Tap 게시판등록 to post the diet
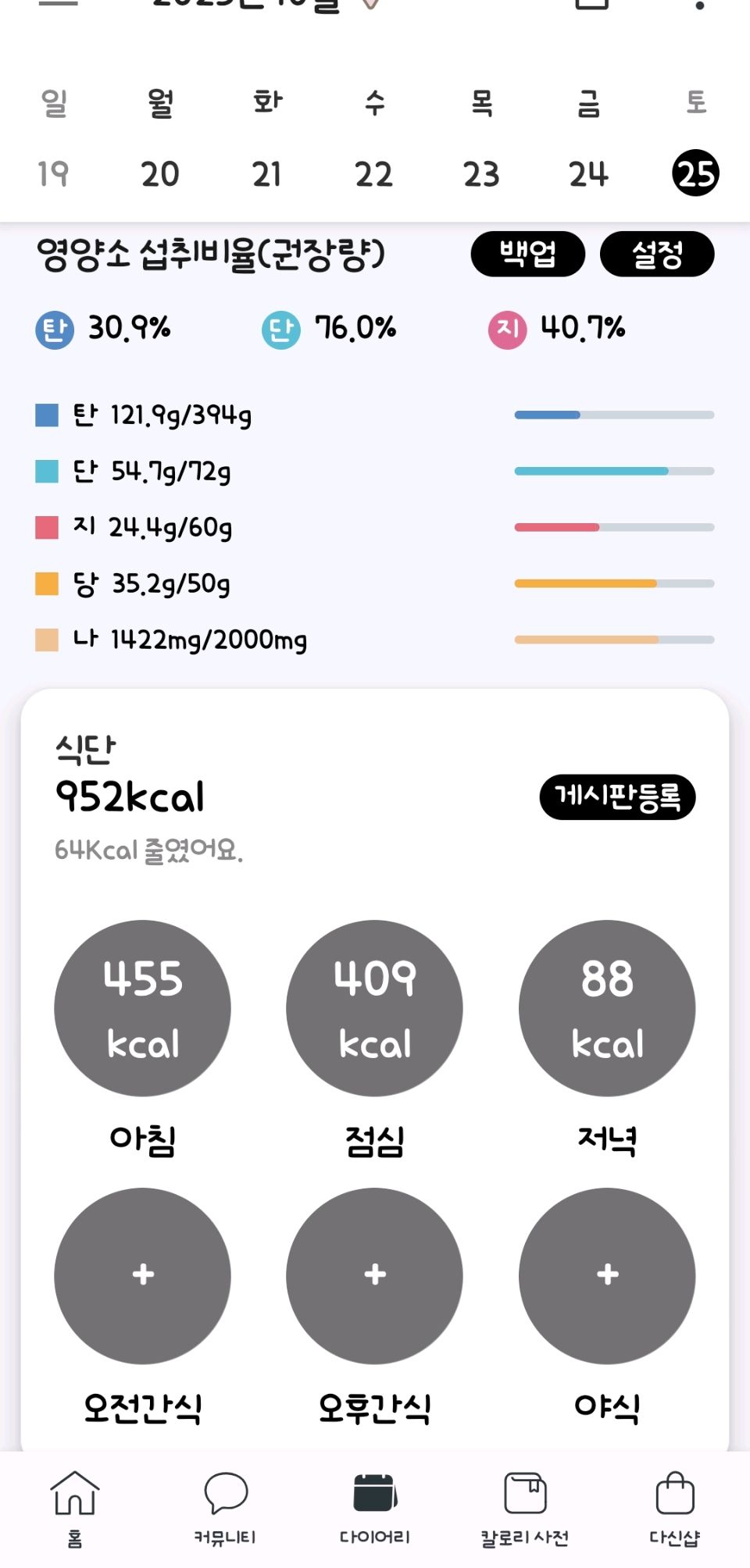This screenshot has width=750, height=1568. coord(617,796)
